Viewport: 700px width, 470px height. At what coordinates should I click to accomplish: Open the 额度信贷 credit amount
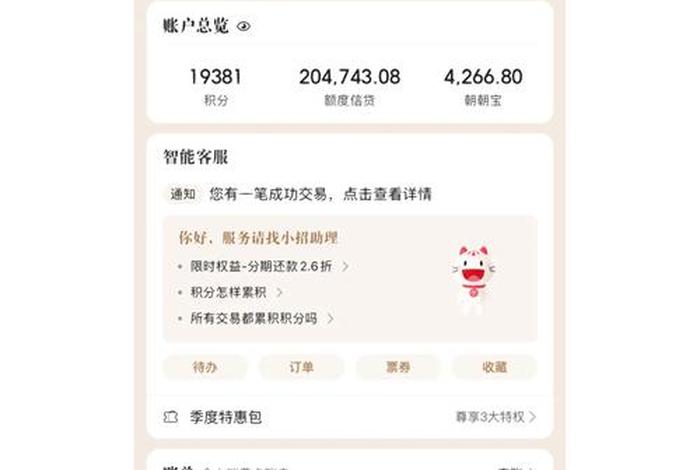pos(349,85)
